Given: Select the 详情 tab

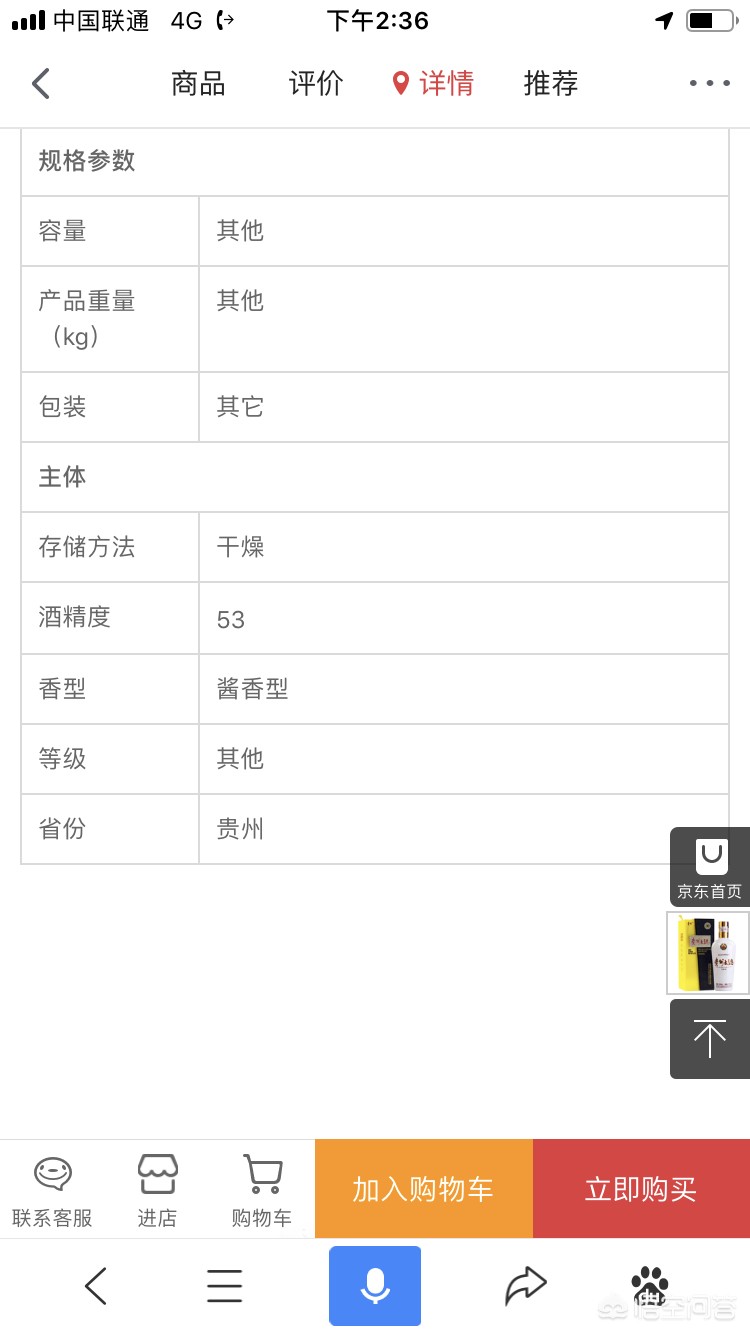Looking at the screenshot, I should 434,83.
